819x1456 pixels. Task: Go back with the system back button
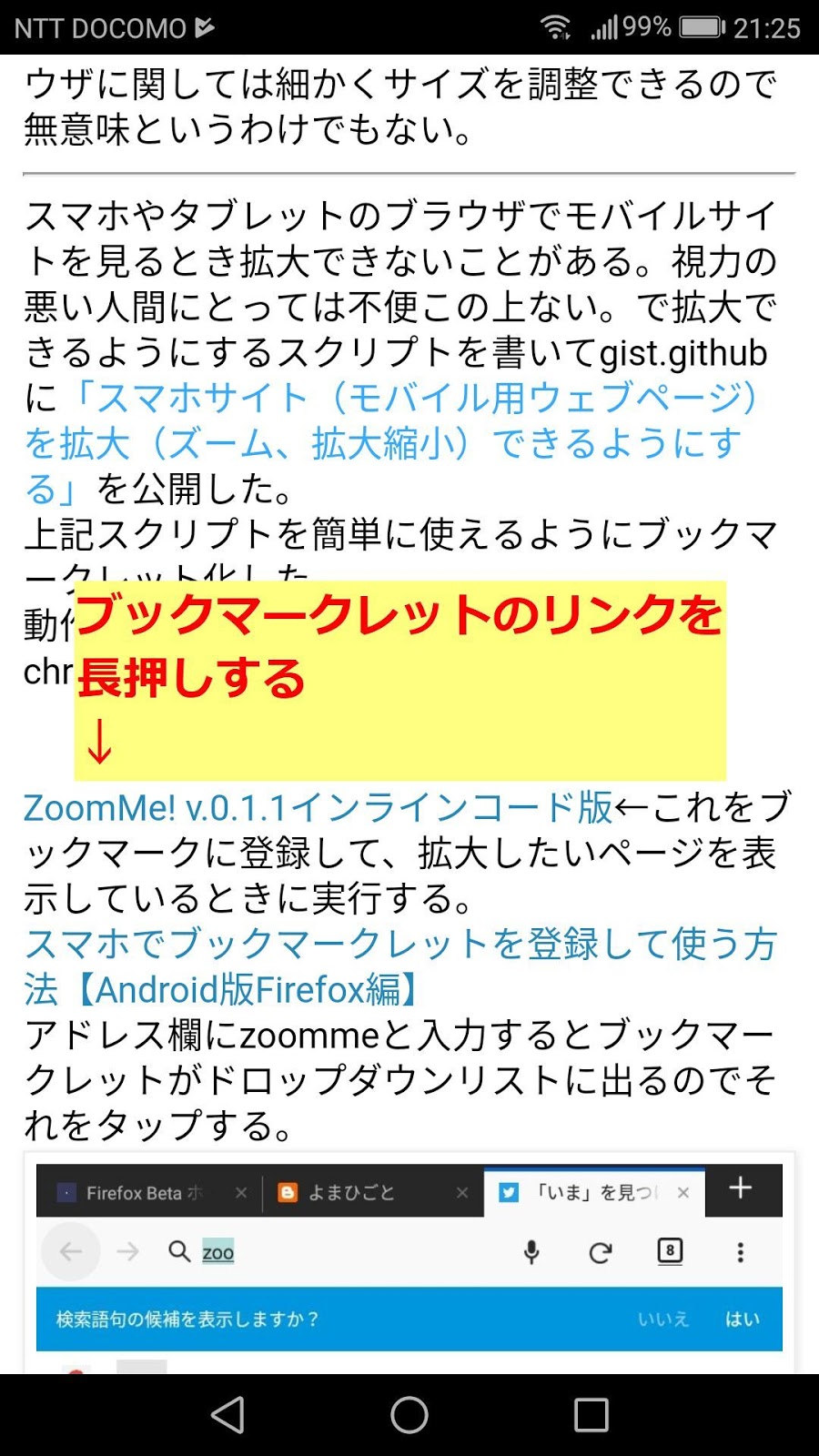(227, 1415)
